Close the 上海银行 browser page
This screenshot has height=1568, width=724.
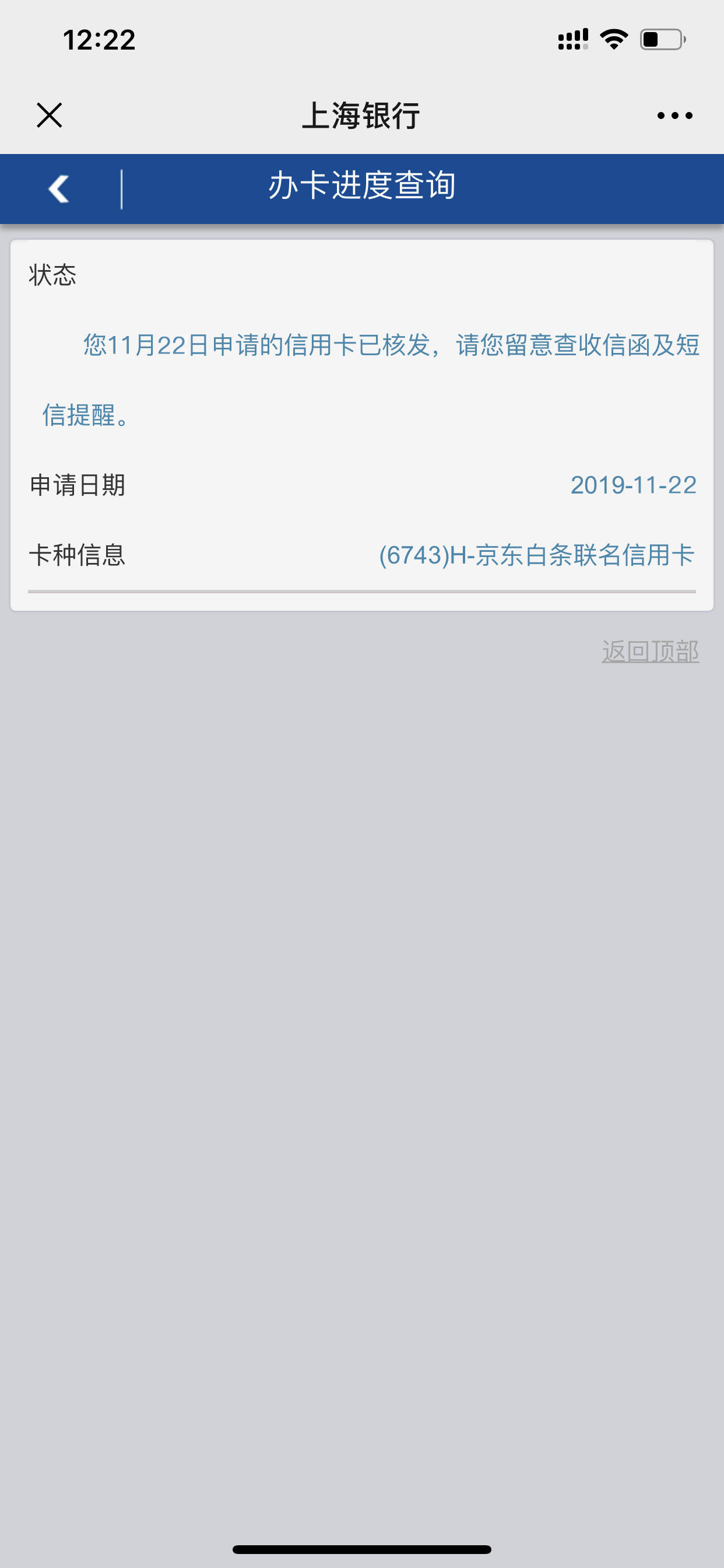click(x=50, y=114)
